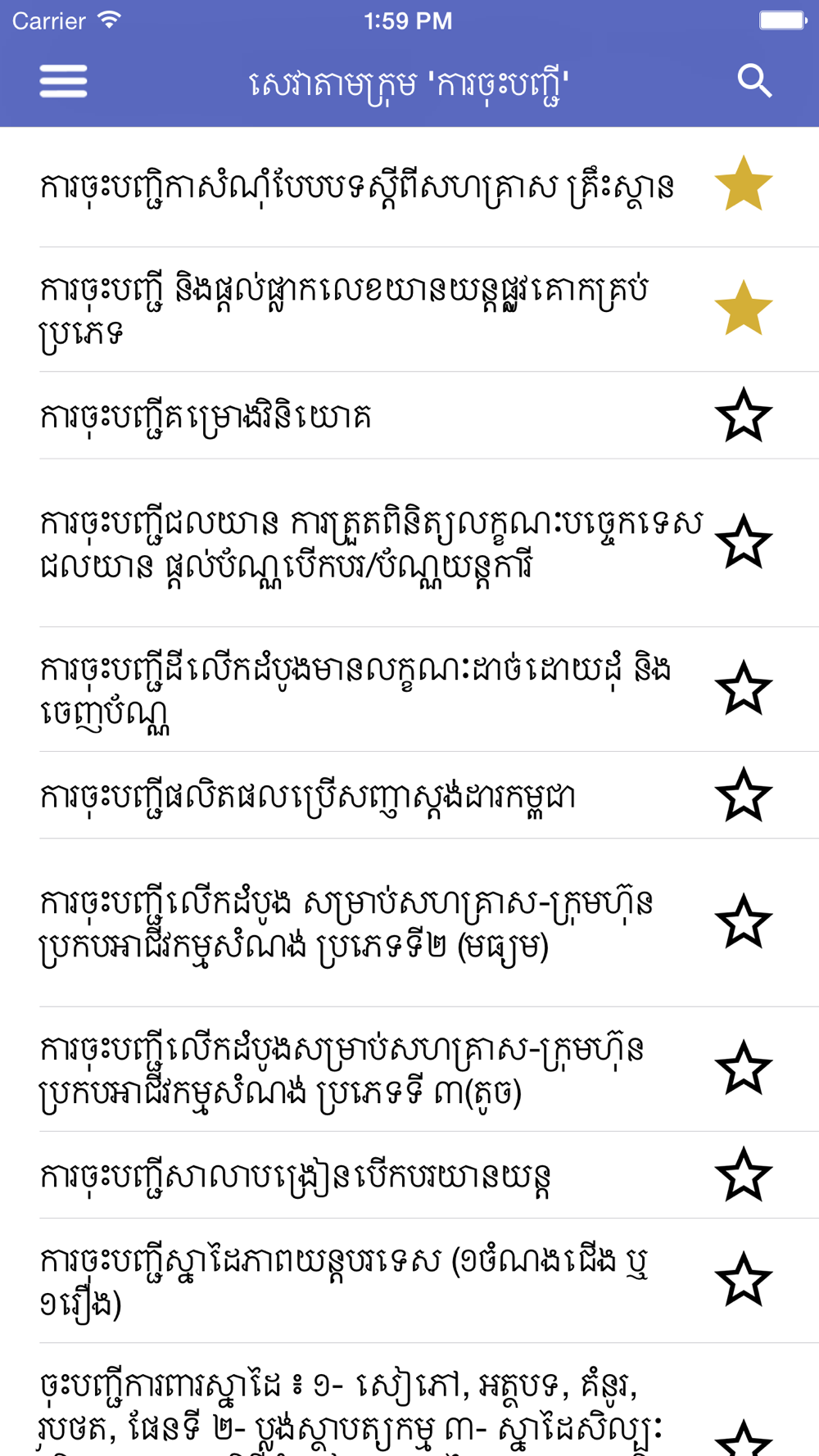Open 'ការចុះបញ្ជីស្នាដៃភាពយន្តបរទេស' service

(x=409, y=1281)
